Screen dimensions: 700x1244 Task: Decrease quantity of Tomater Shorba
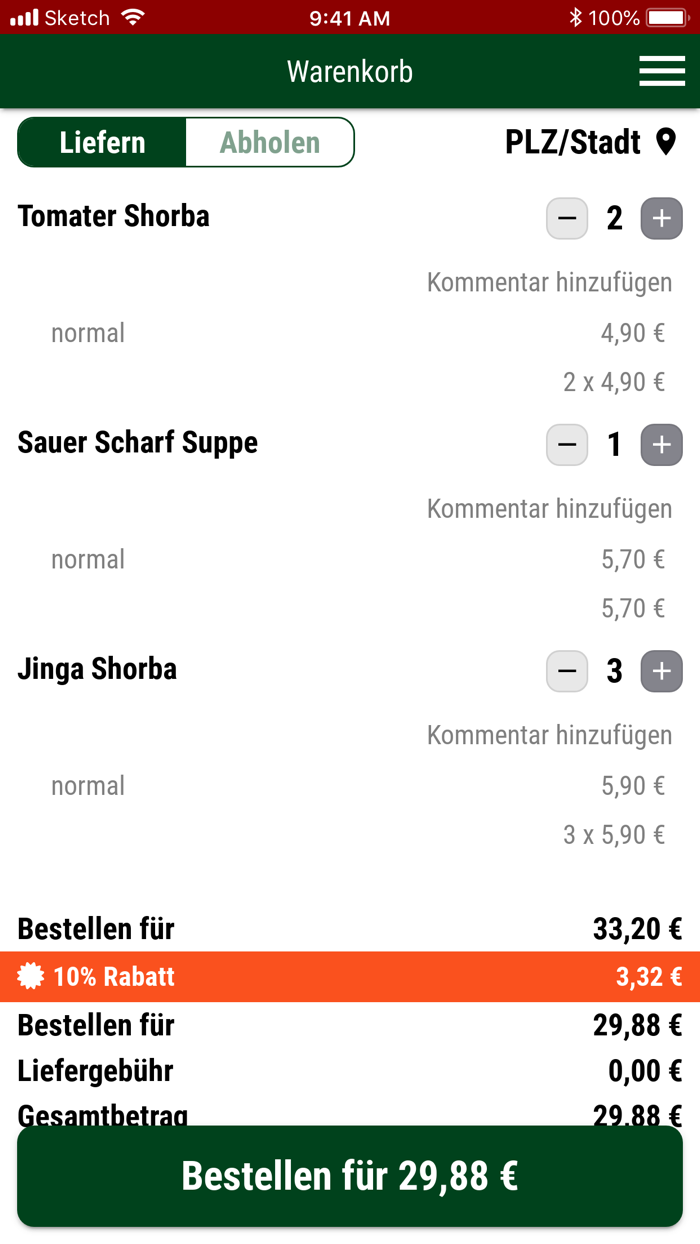[x=567, y=218]
